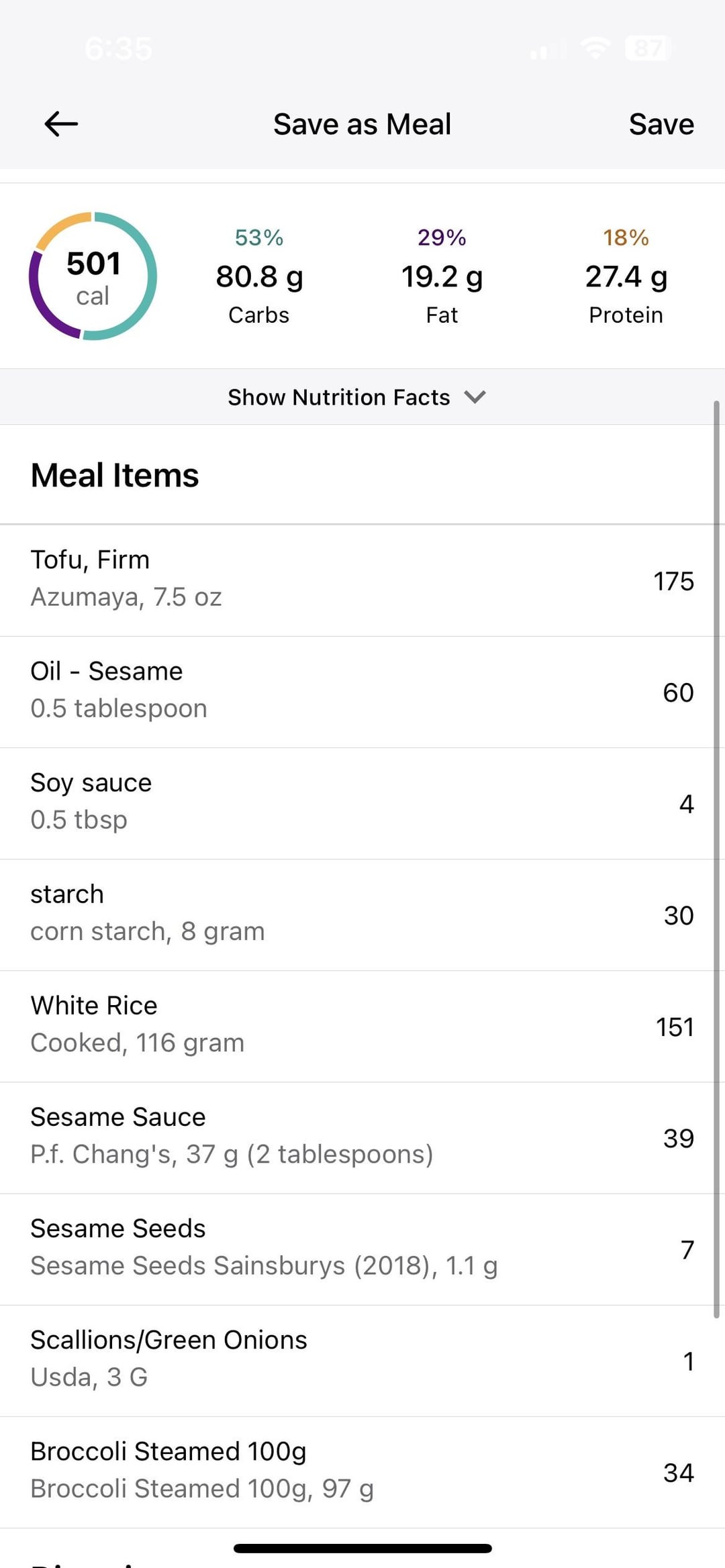Go back using the arrow icon
Image resolution: width=725 pixels, height=1568 pixels.
[x=61, y=124]
